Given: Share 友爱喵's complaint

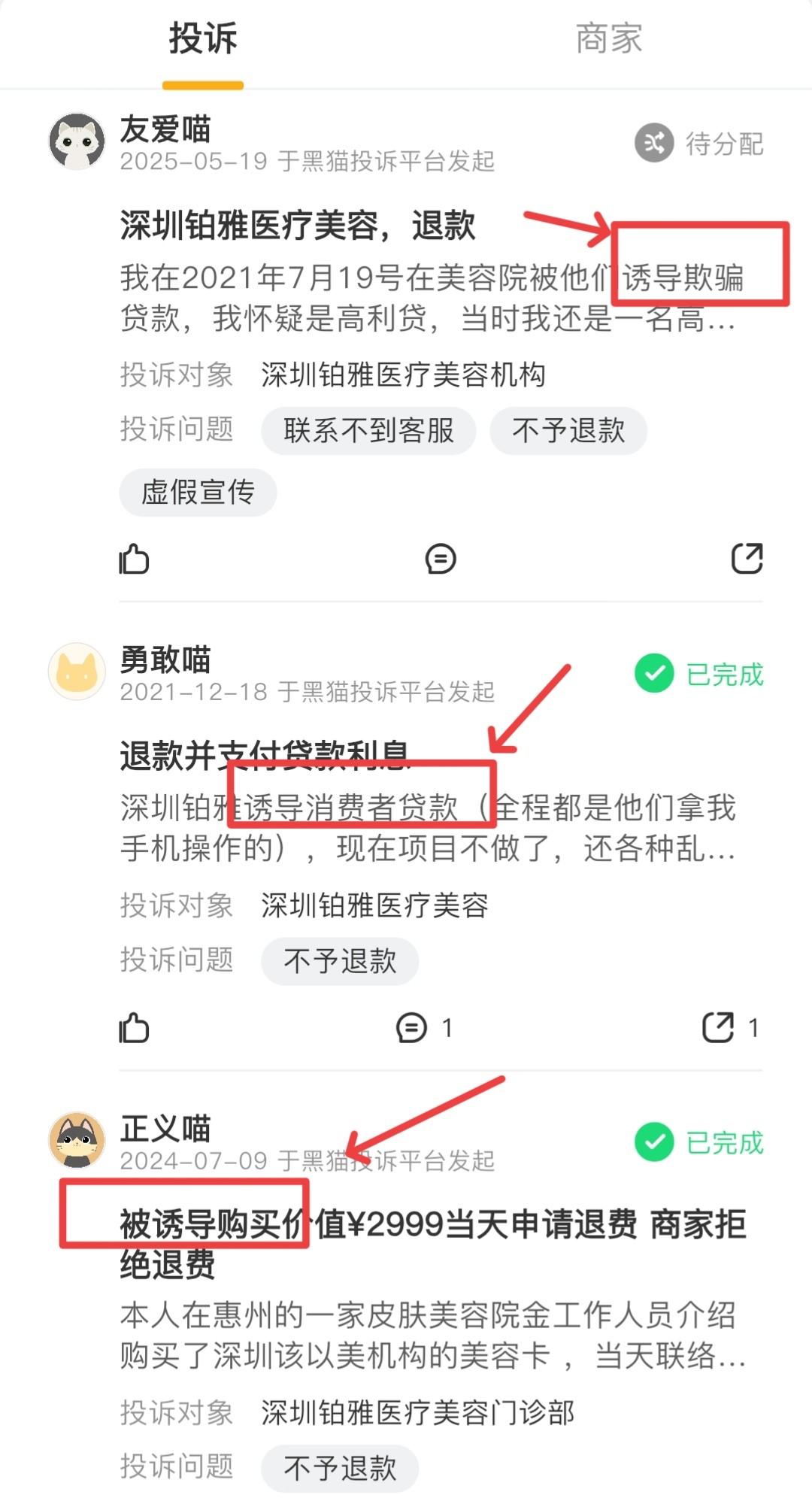Looking at the screenshot, I should (747, 559).
